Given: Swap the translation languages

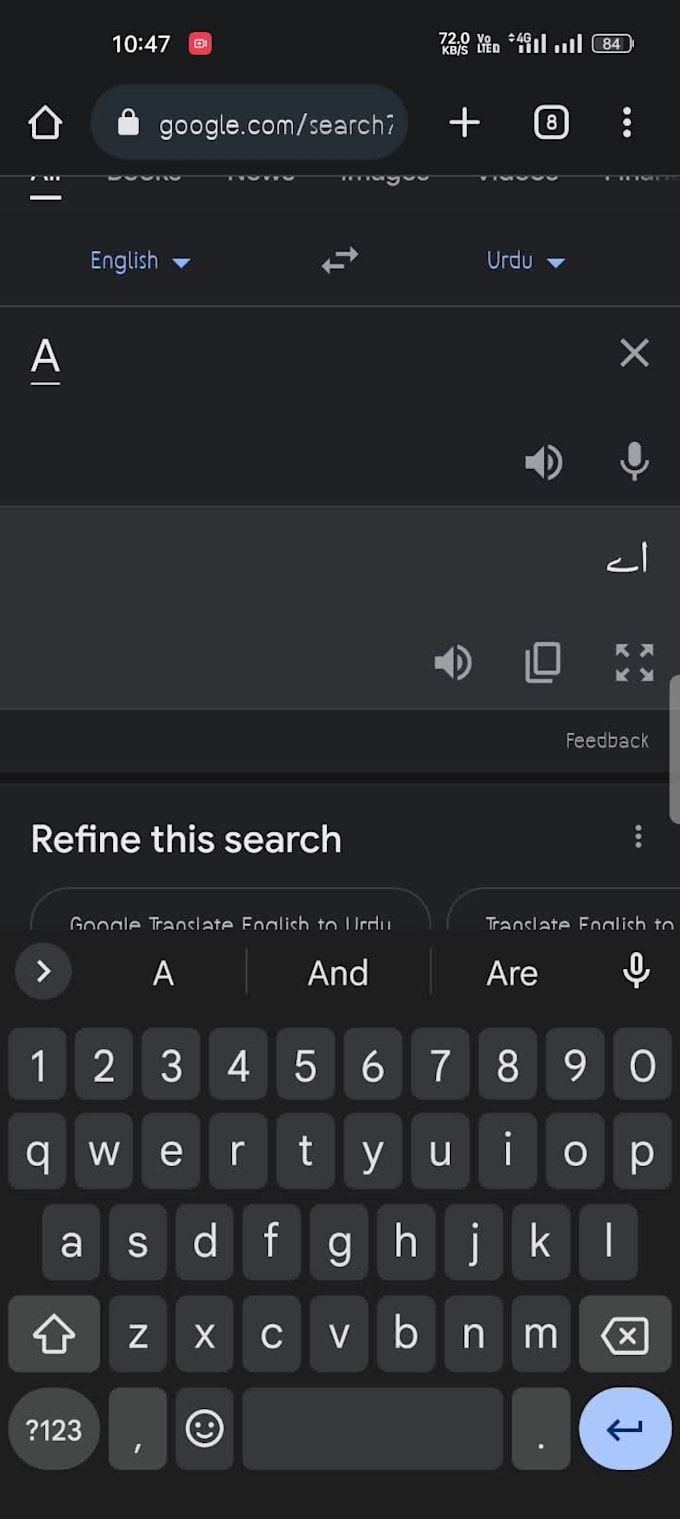Looking at the screenshot, I should [340, 261].
